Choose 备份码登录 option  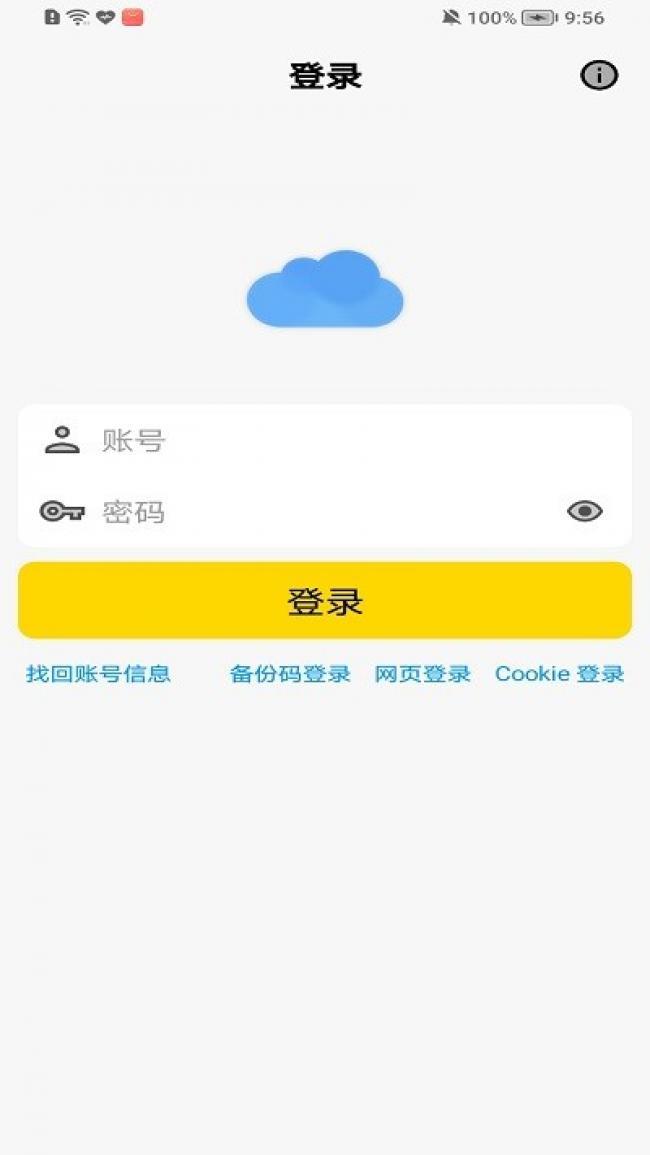click(290, 674)
